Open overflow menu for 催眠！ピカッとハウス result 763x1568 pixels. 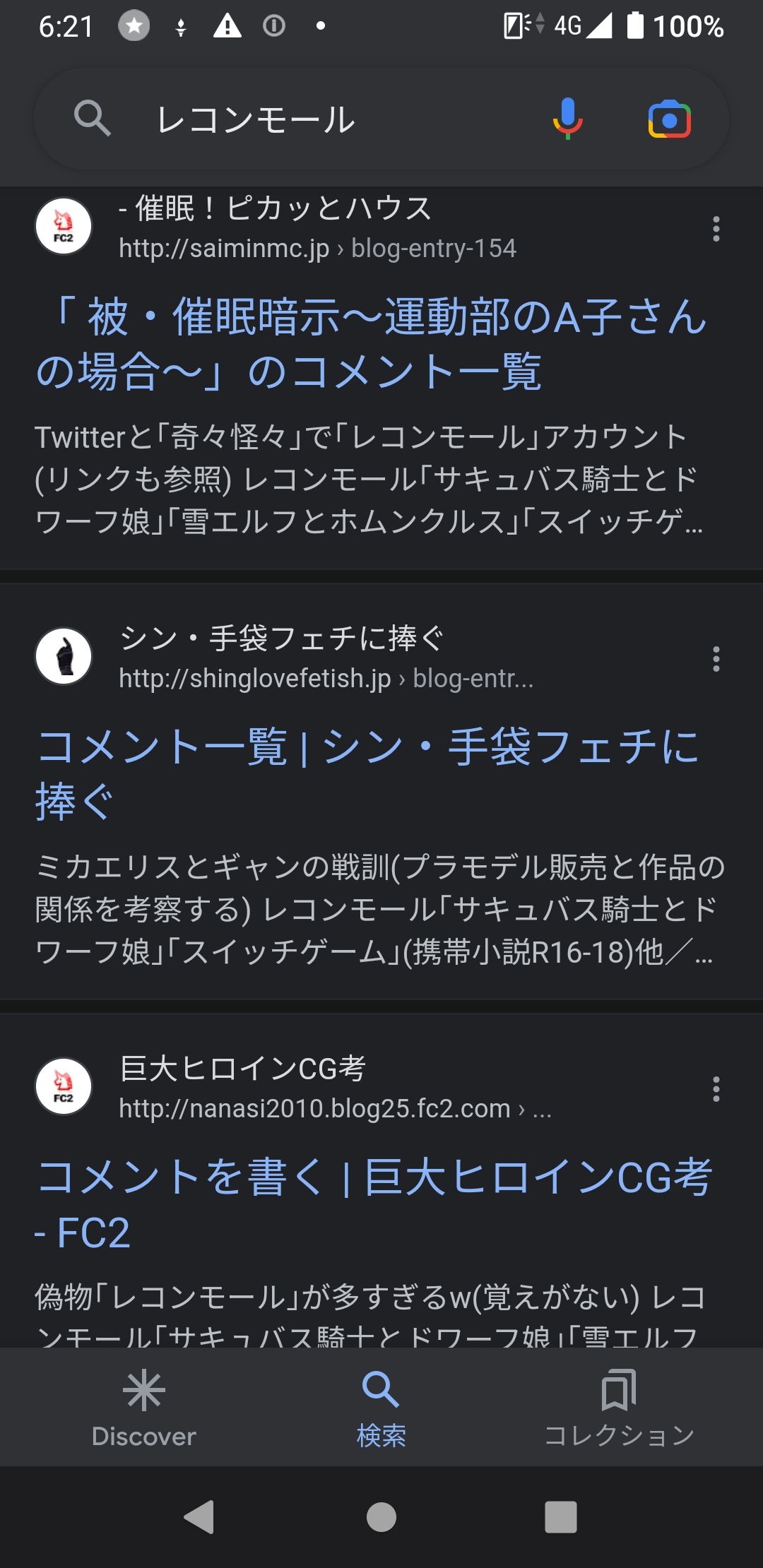coord(716,228)
